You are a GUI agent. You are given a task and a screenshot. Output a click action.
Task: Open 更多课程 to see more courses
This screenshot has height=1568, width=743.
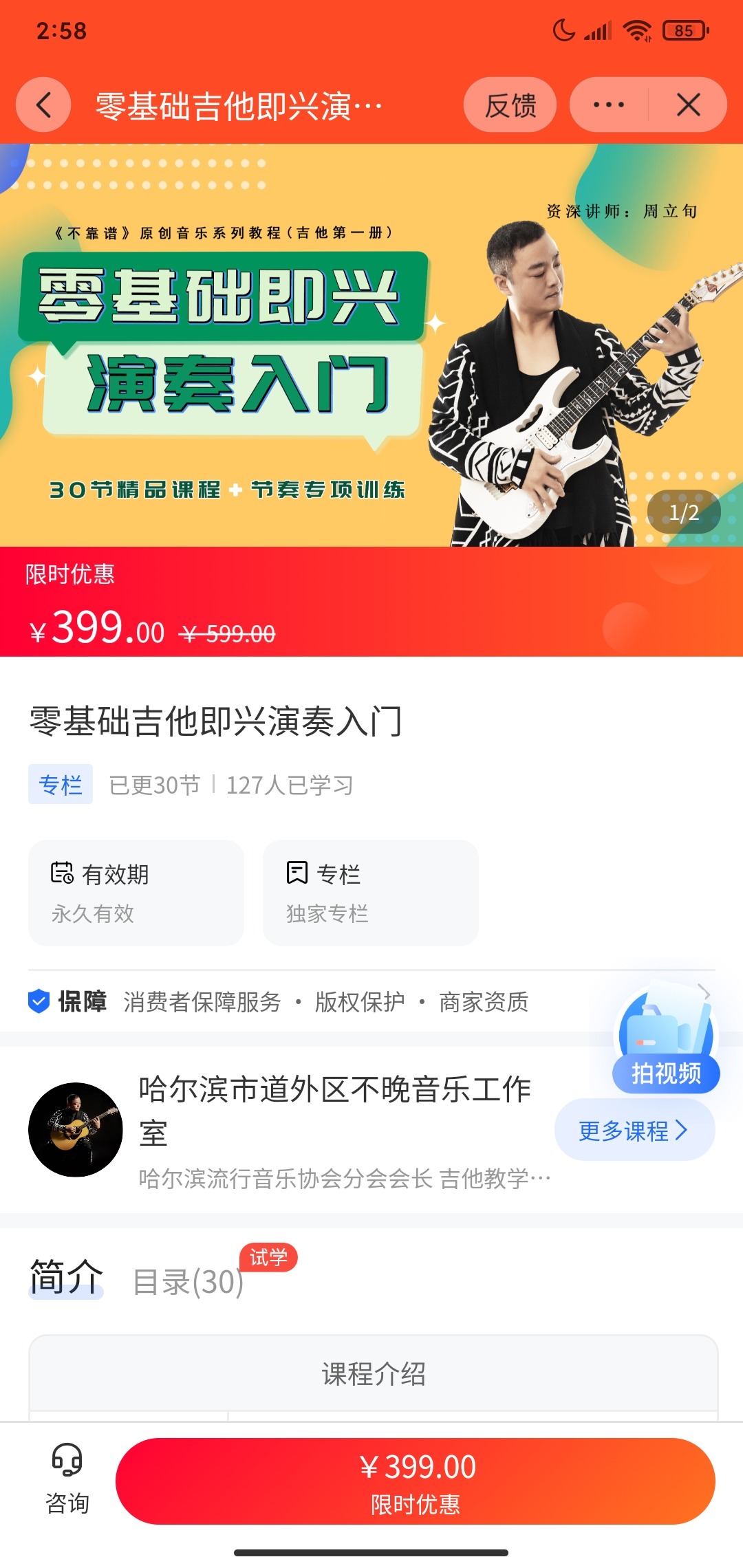633,1128
